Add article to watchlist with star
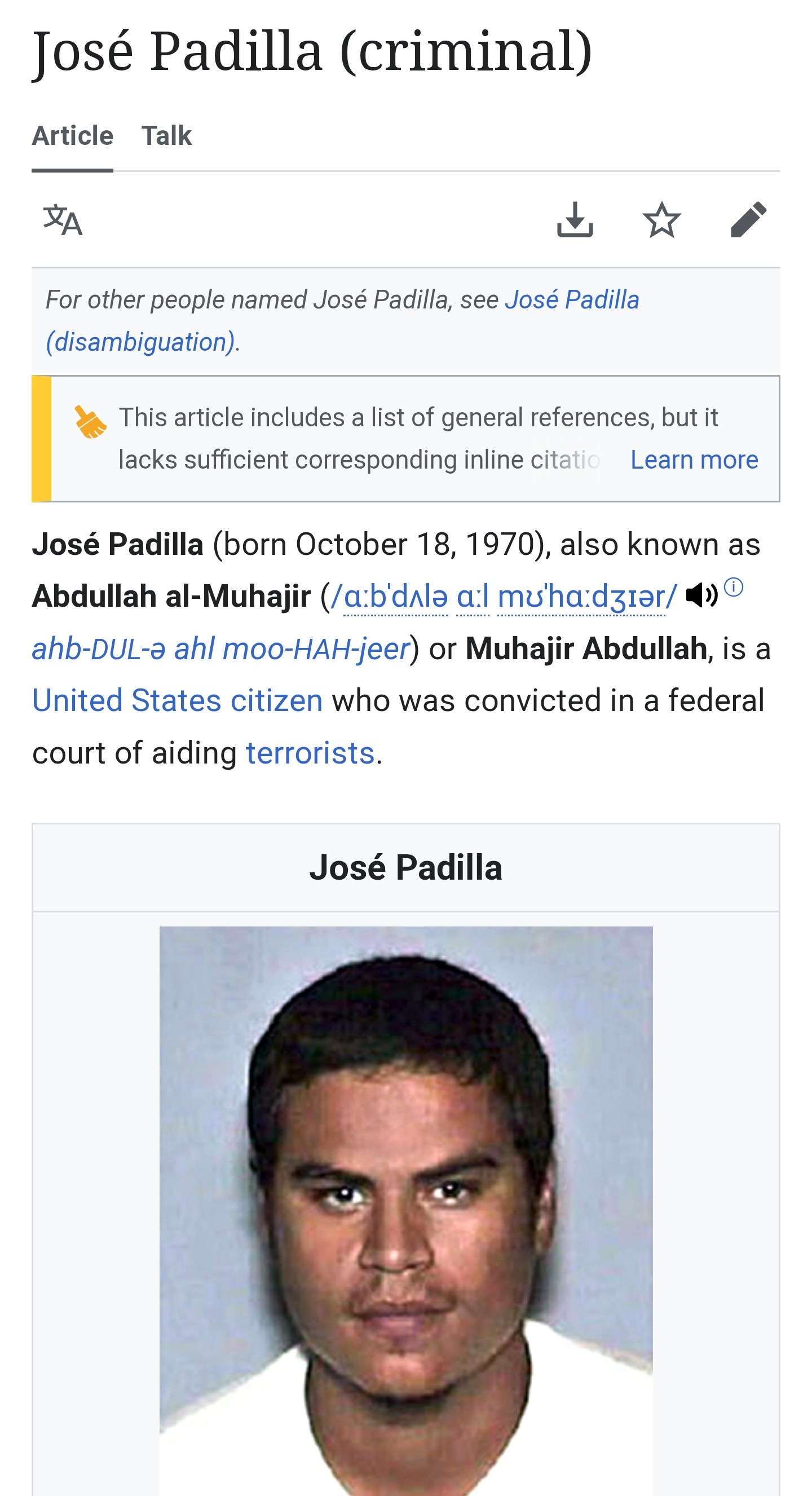 661,219
